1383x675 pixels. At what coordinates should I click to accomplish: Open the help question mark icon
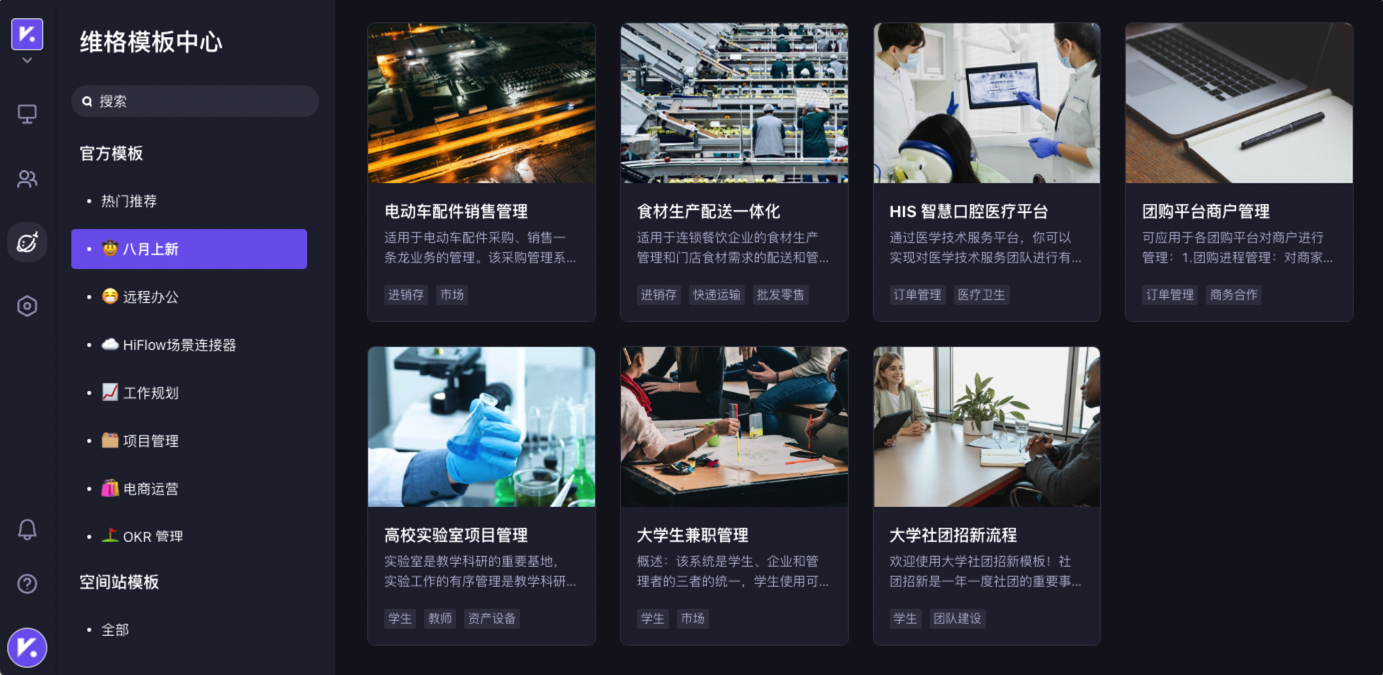[x=27, y=584]
